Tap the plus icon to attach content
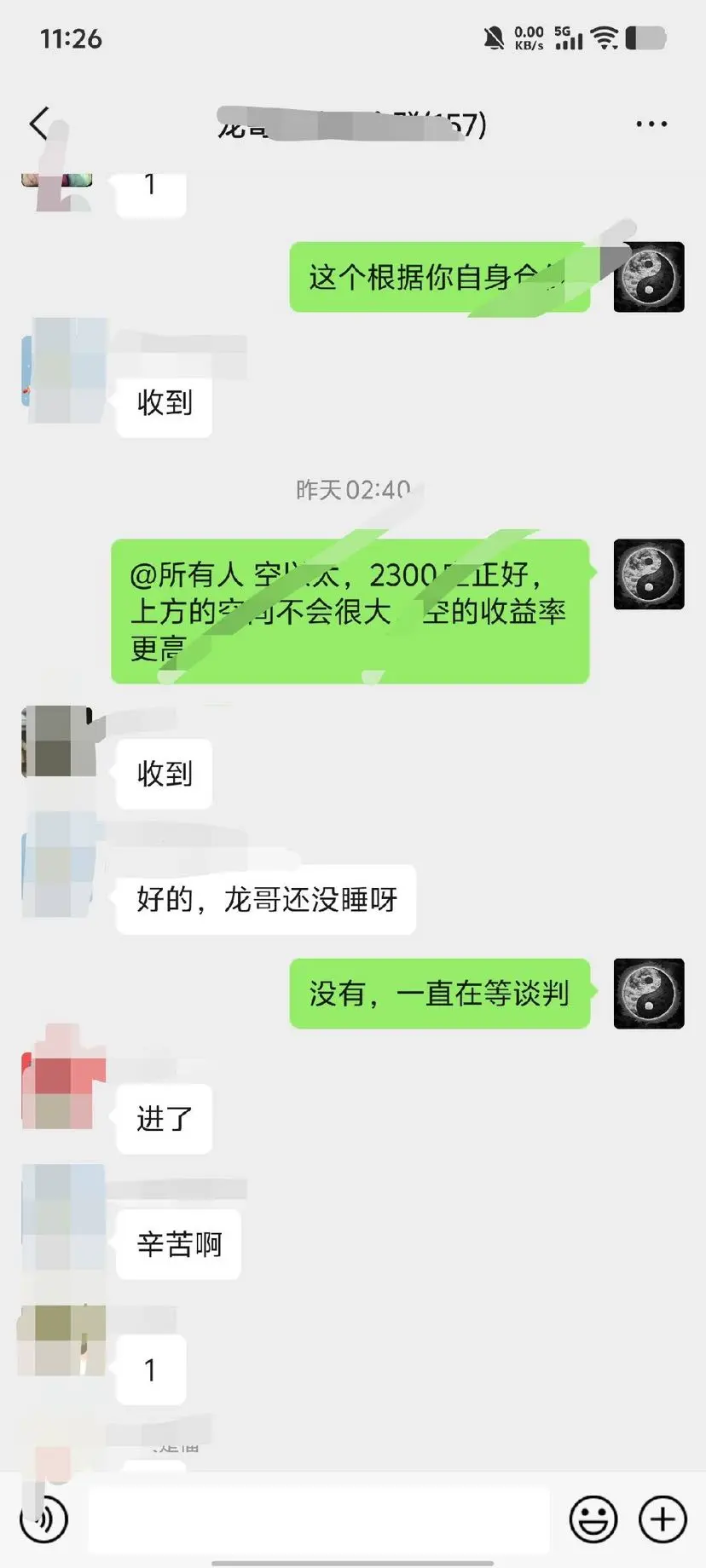 [x=661, y=1519]
